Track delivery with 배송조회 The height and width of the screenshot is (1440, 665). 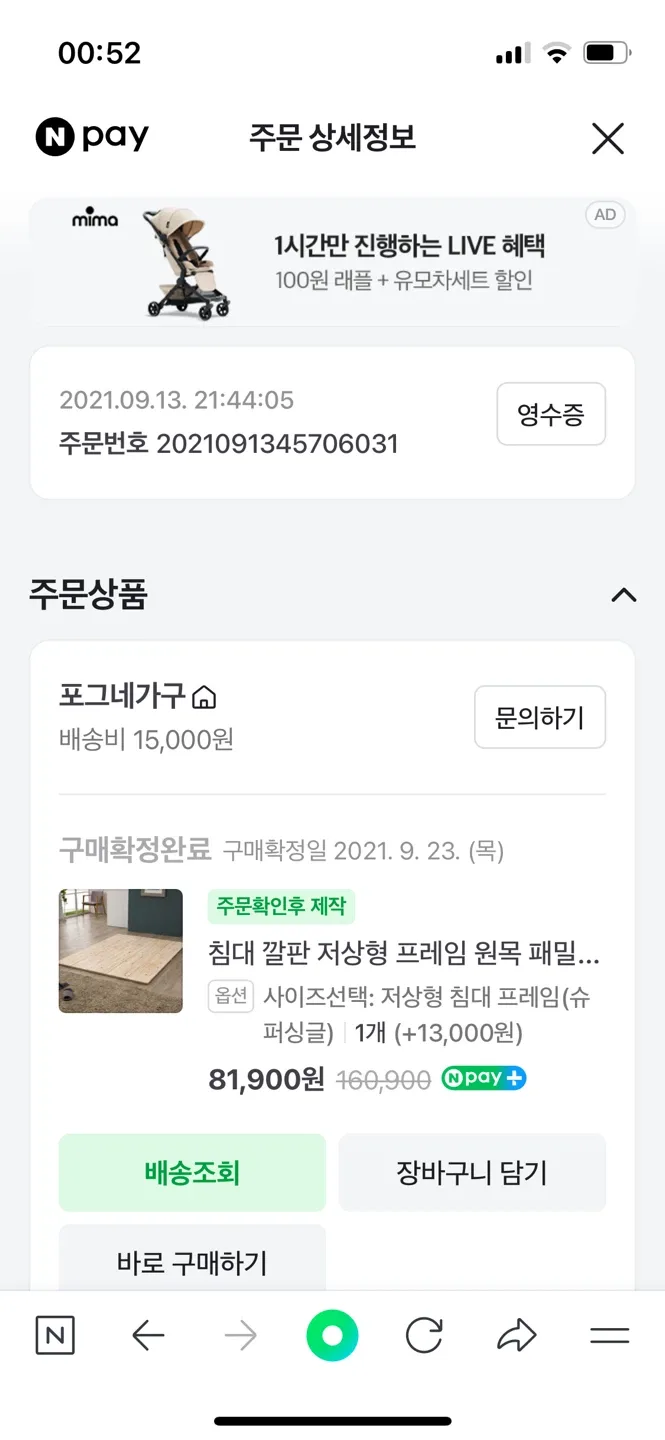pyautogui.click(x=192, y=1172)
